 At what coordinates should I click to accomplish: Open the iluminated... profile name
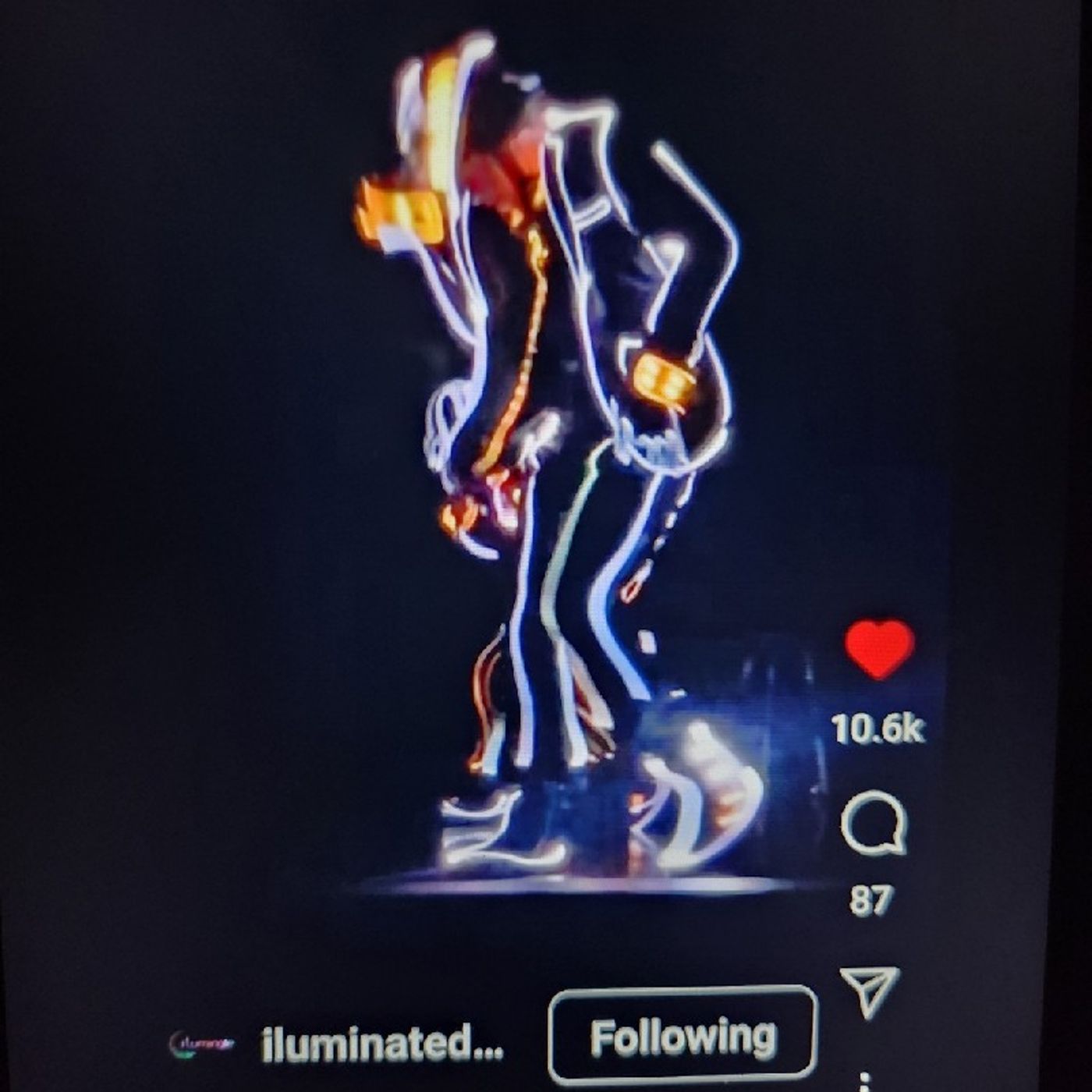[382, 1044]
